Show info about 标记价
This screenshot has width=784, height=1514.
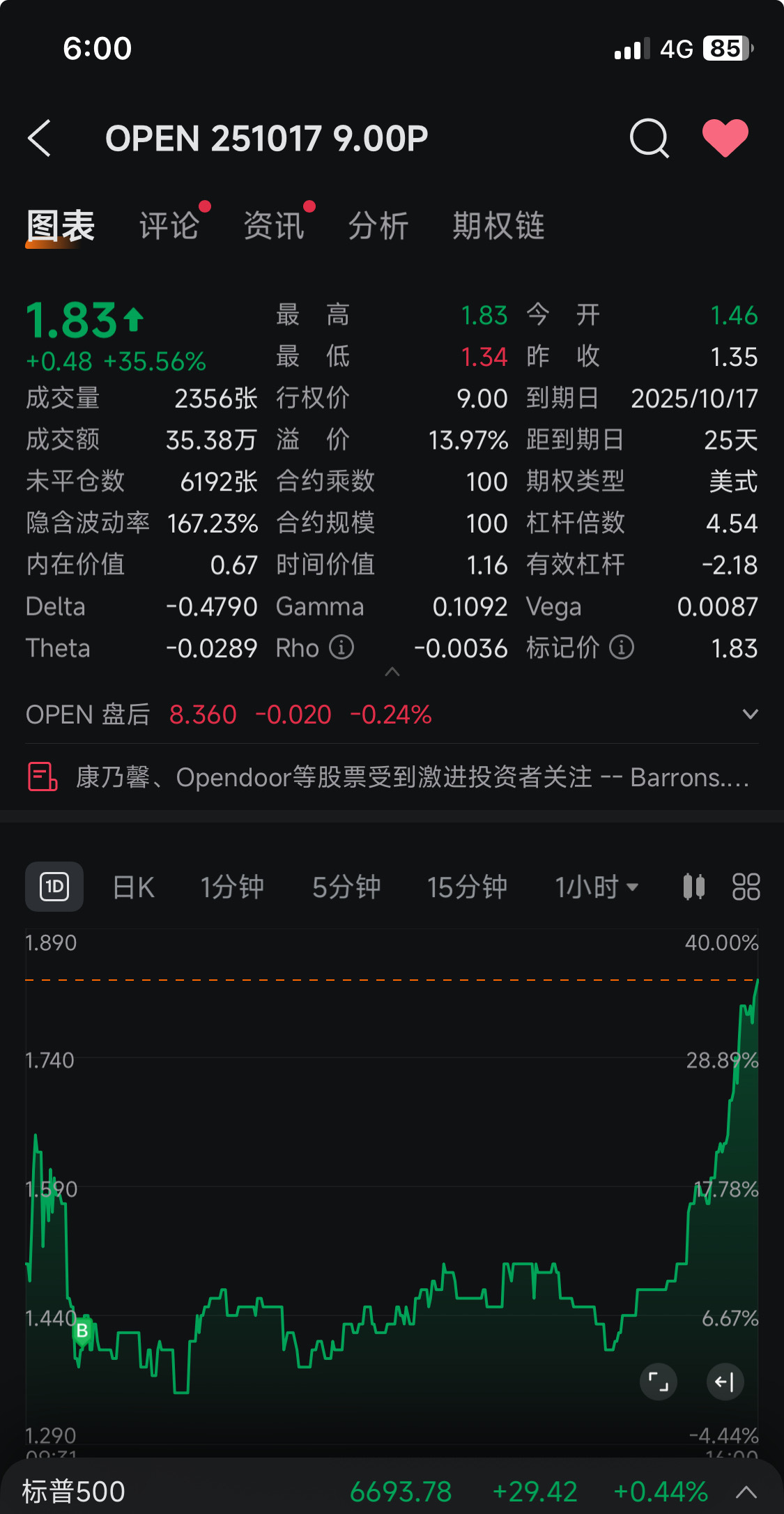[622, 648]
